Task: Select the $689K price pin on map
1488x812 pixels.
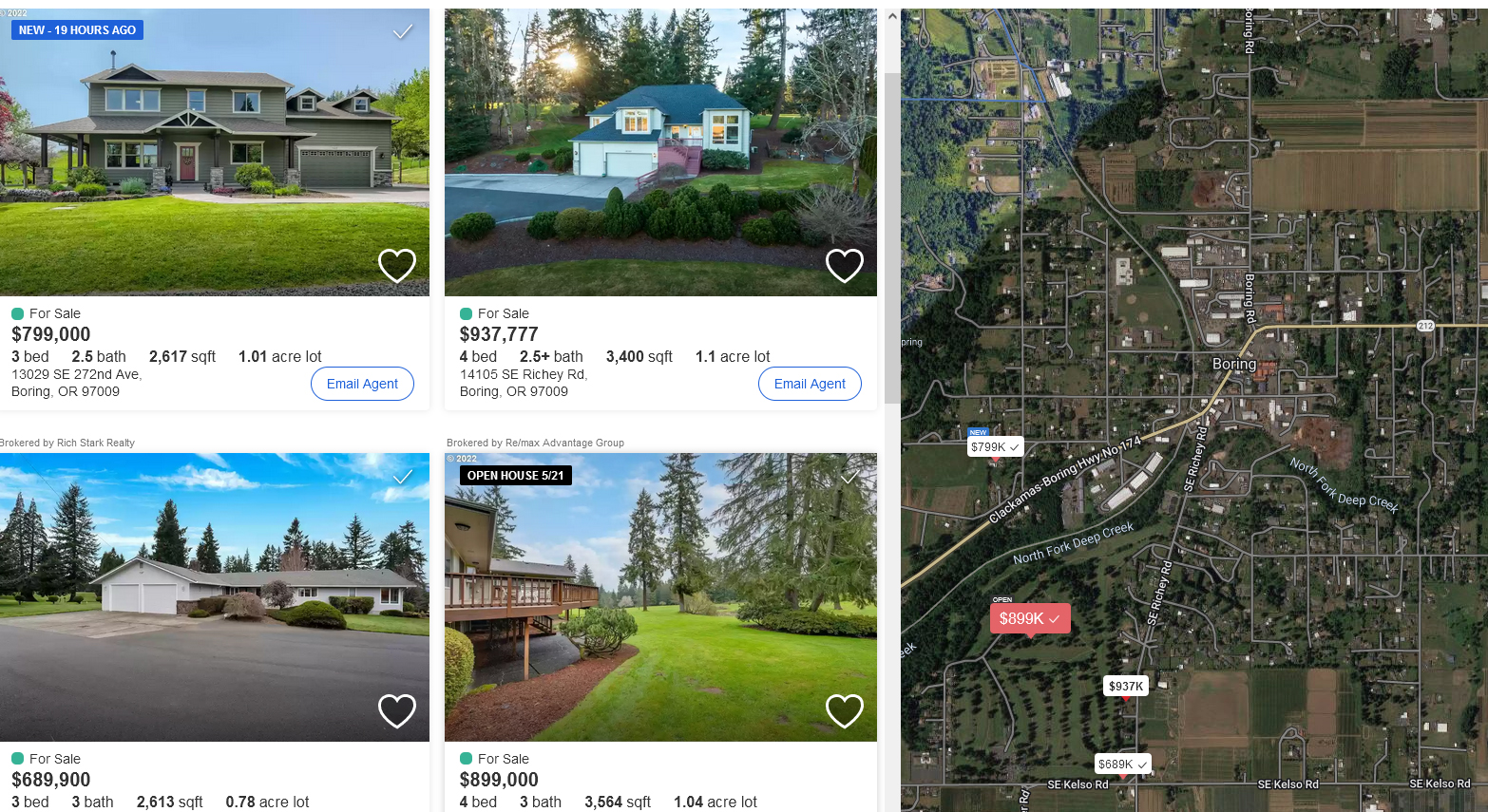Action: pos(1123,764)
